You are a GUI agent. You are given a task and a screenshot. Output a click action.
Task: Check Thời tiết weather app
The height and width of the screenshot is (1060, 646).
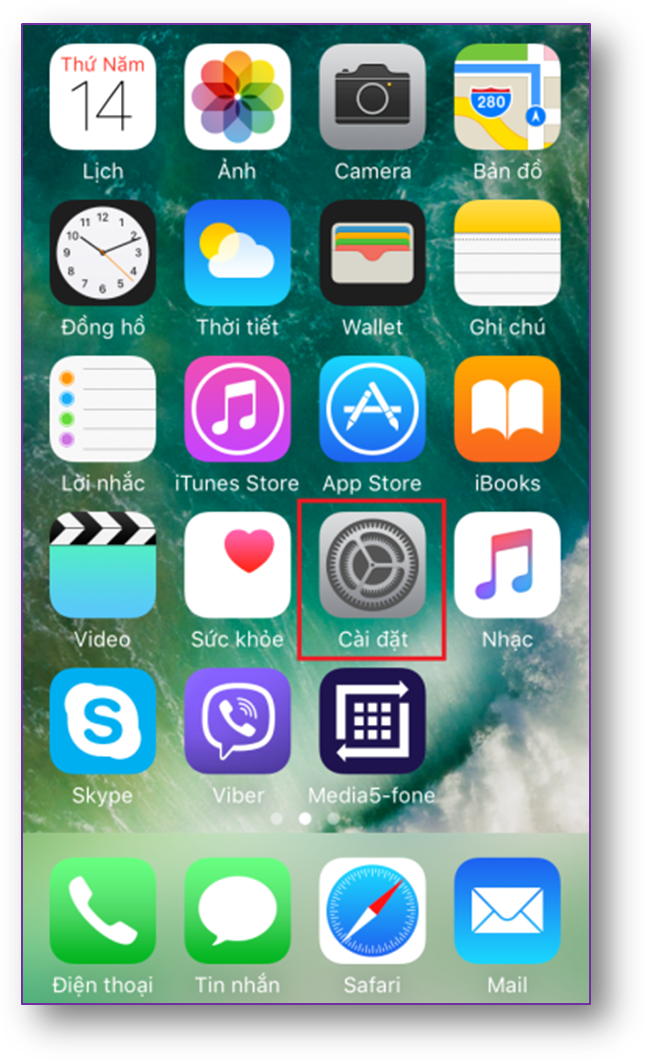237,253
